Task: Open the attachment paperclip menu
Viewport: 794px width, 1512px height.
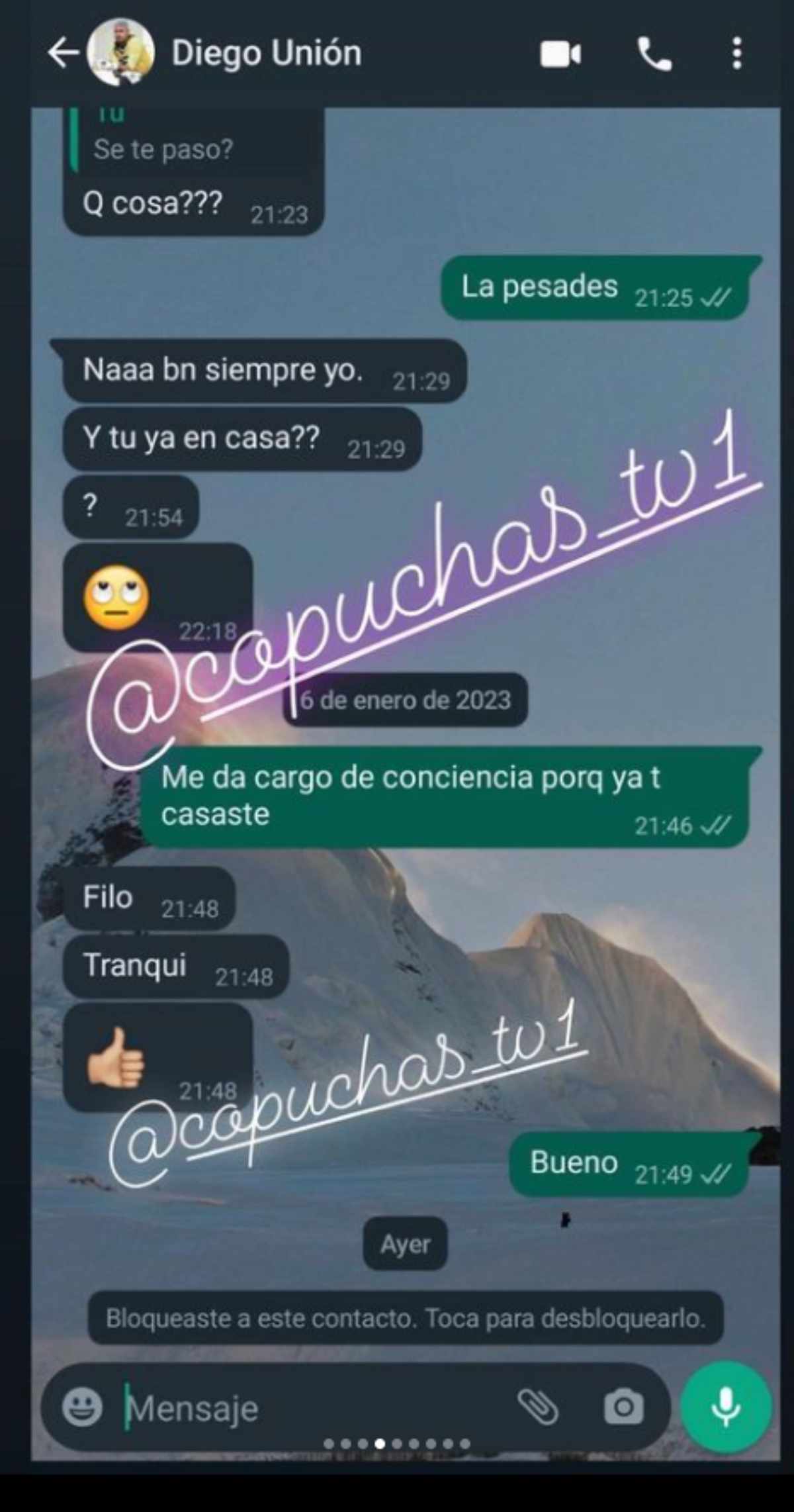Action: point(537,1407)
